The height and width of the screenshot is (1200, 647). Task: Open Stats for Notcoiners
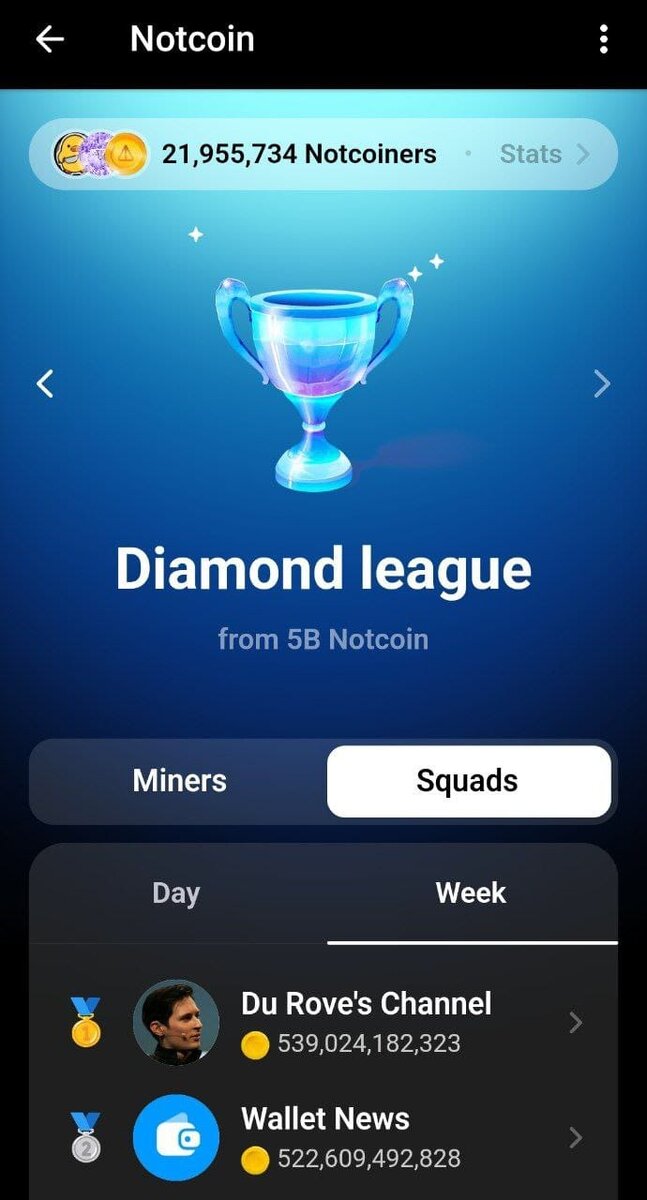pyautogui.click(x=544, y=154)
